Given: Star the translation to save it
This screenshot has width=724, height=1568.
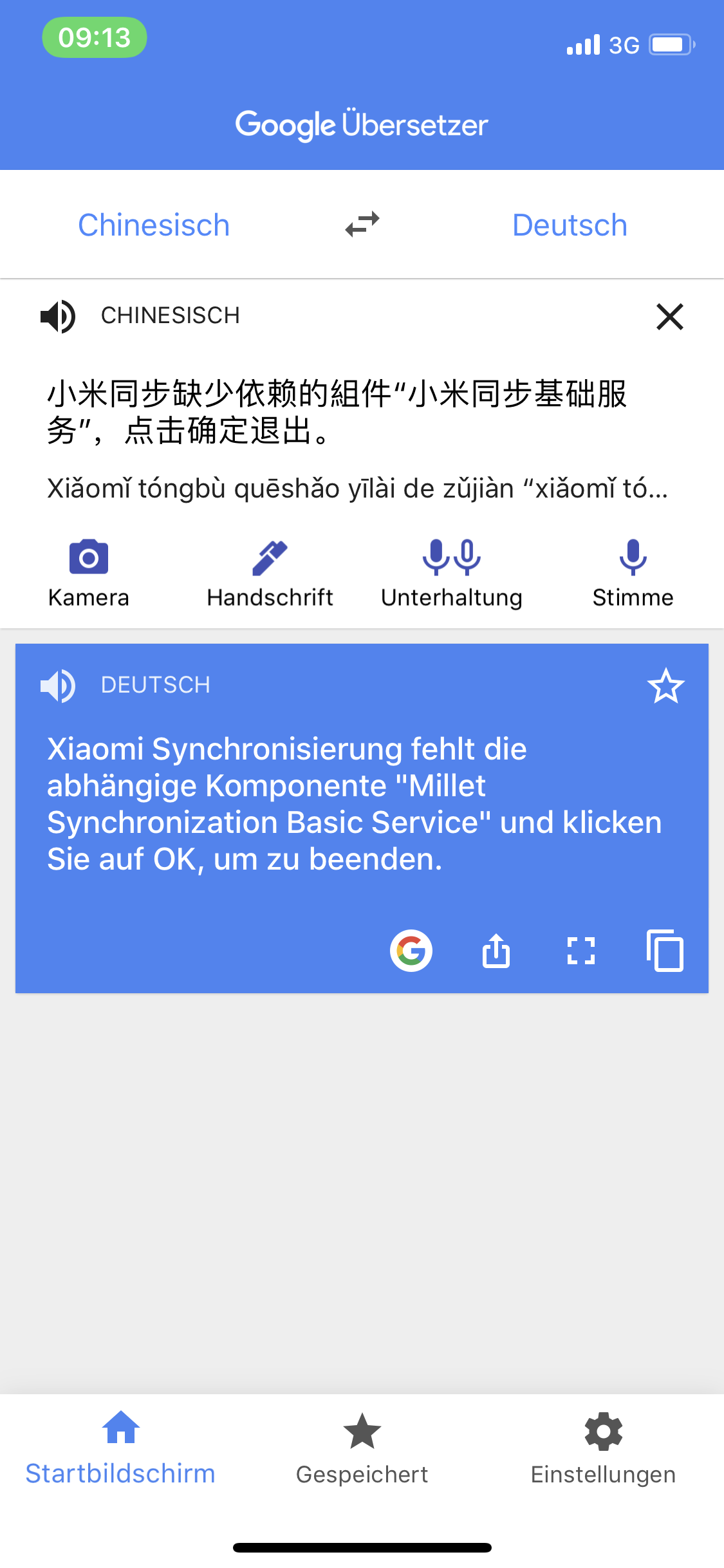Looking at the screenshot, I should click(x=666, y=686).
